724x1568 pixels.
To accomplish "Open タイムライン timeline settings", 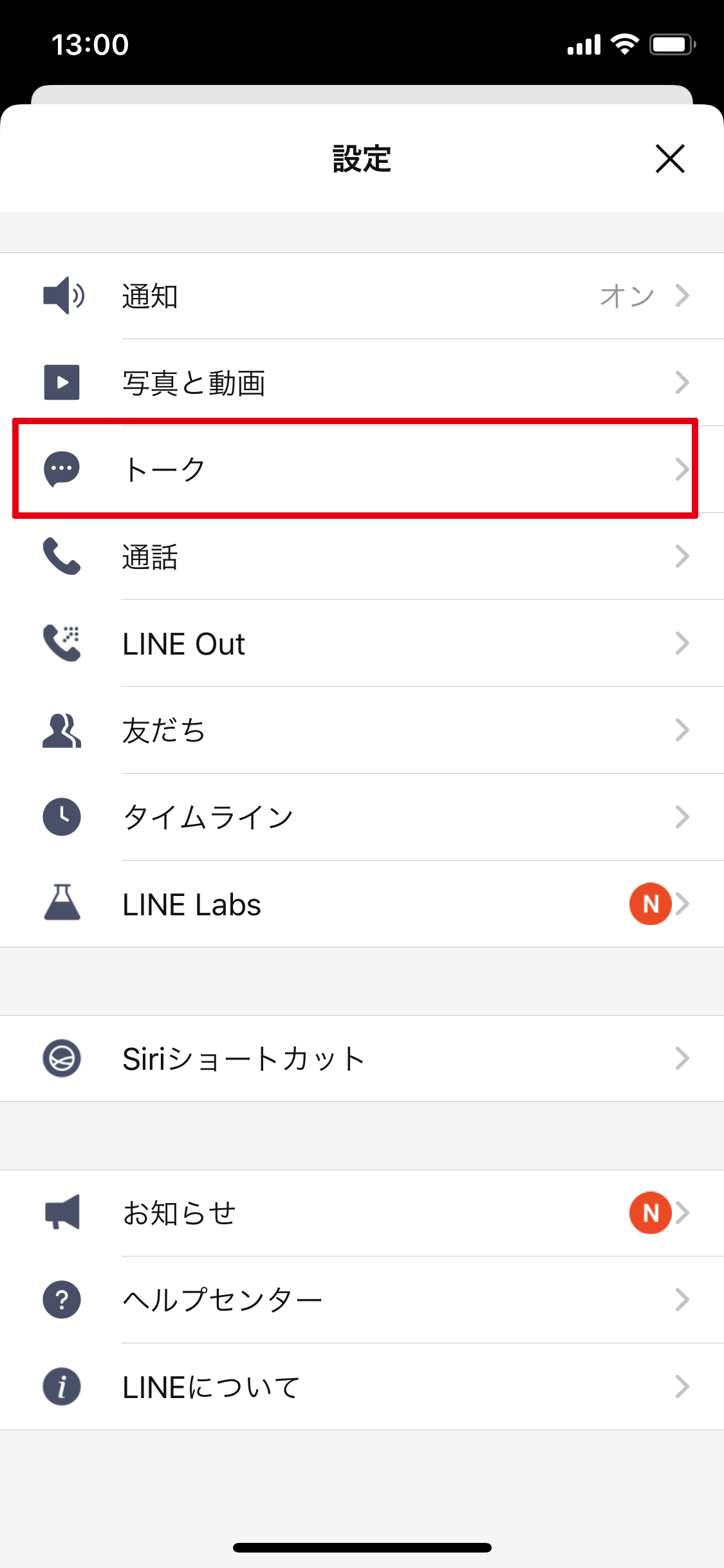I will coord(362,817).
